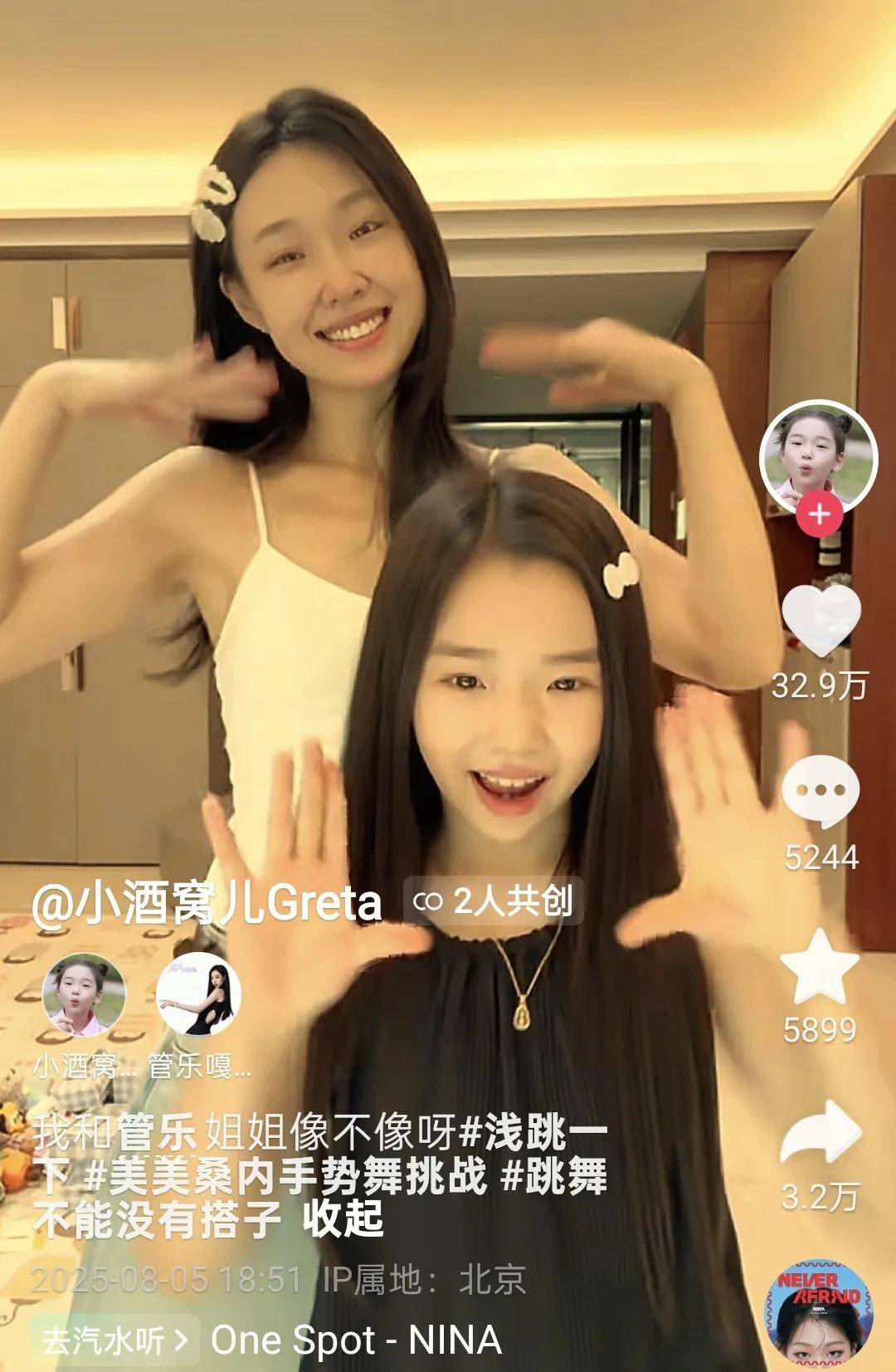Open the One Spot - NINA sound page

357,1340
